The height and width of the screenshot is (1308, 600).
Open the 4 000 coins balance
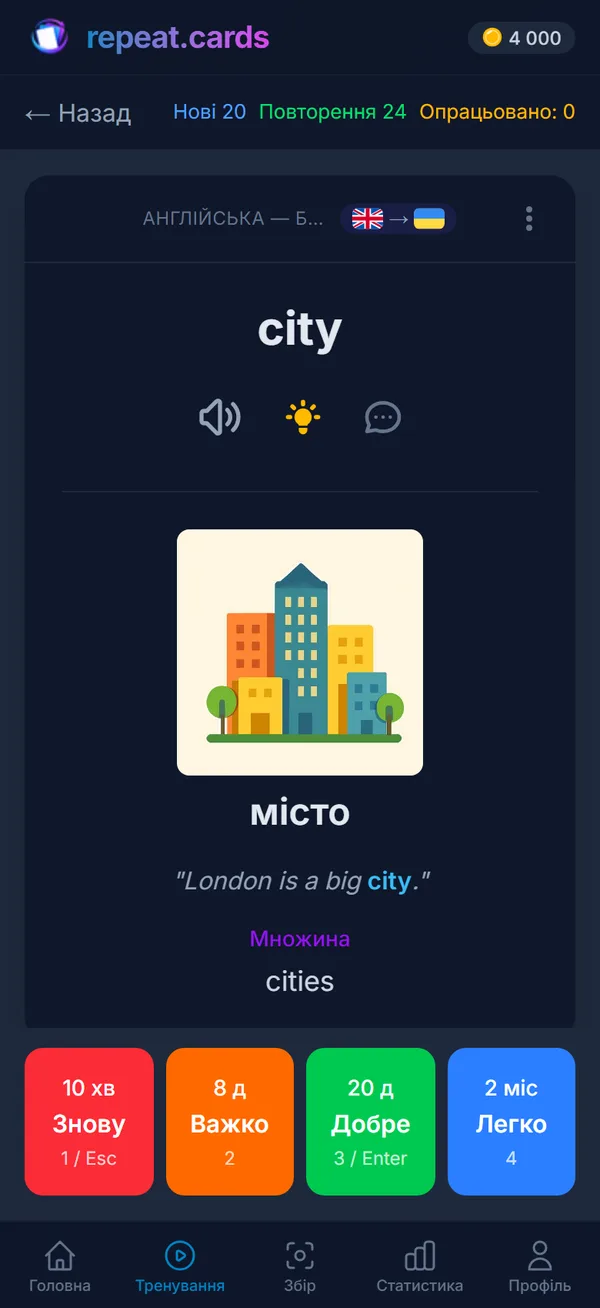pyautogui.click(x=522, y=38)
